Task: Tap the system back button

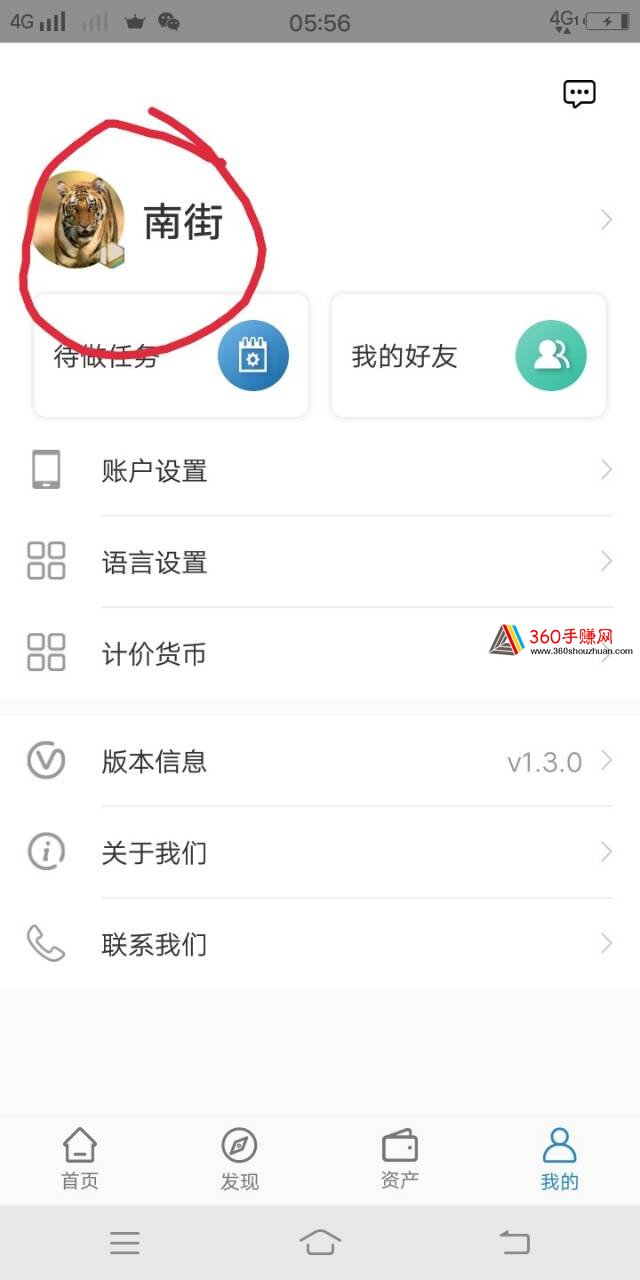Action: 514,1243
